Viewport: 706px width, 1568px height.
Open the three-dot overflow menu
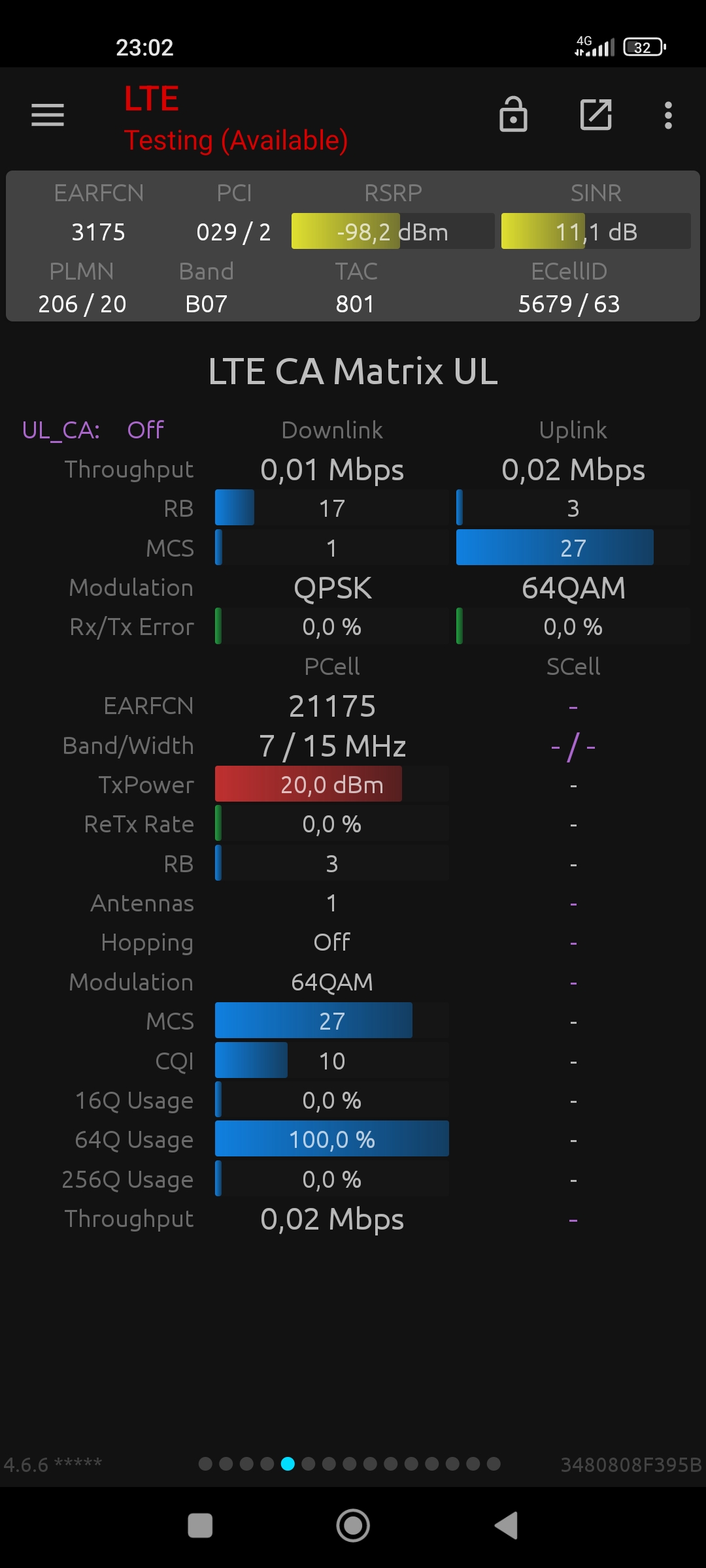(x=668, y=115)
